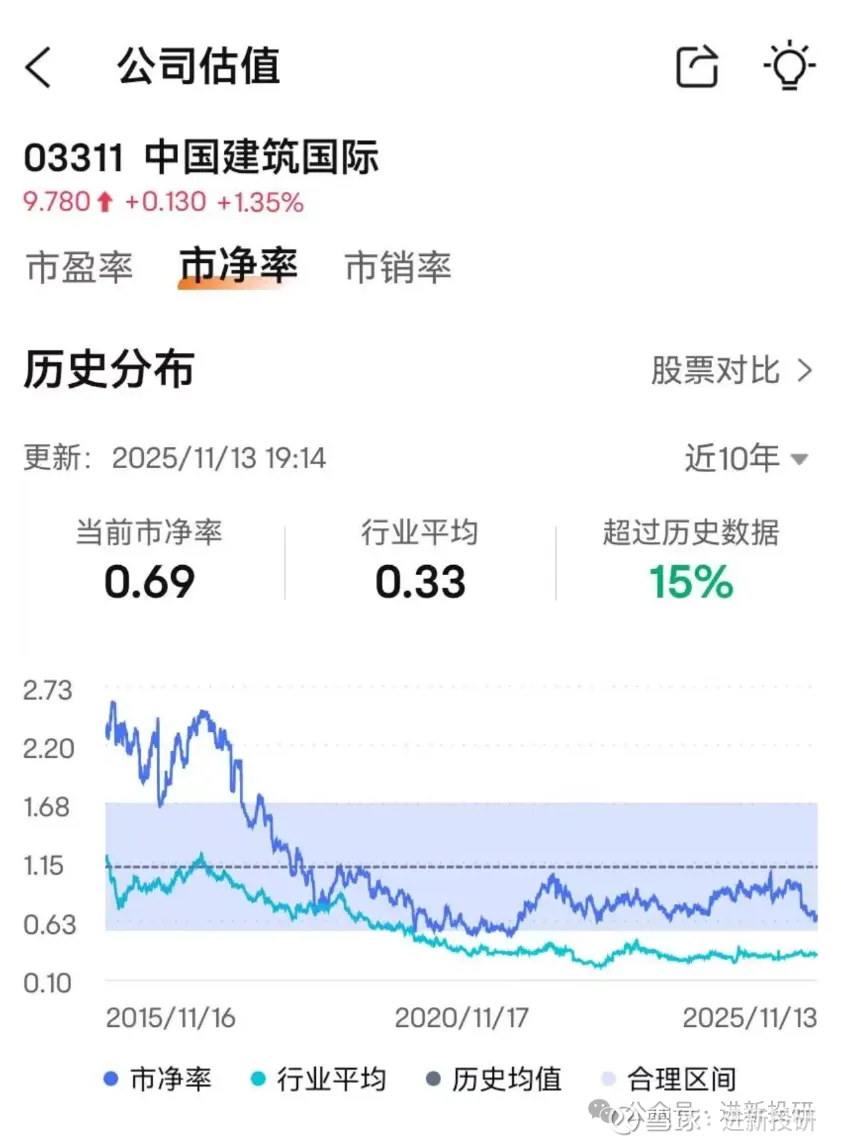
Task: Open 股票对比 stock comparison
Action: [732, 372]
